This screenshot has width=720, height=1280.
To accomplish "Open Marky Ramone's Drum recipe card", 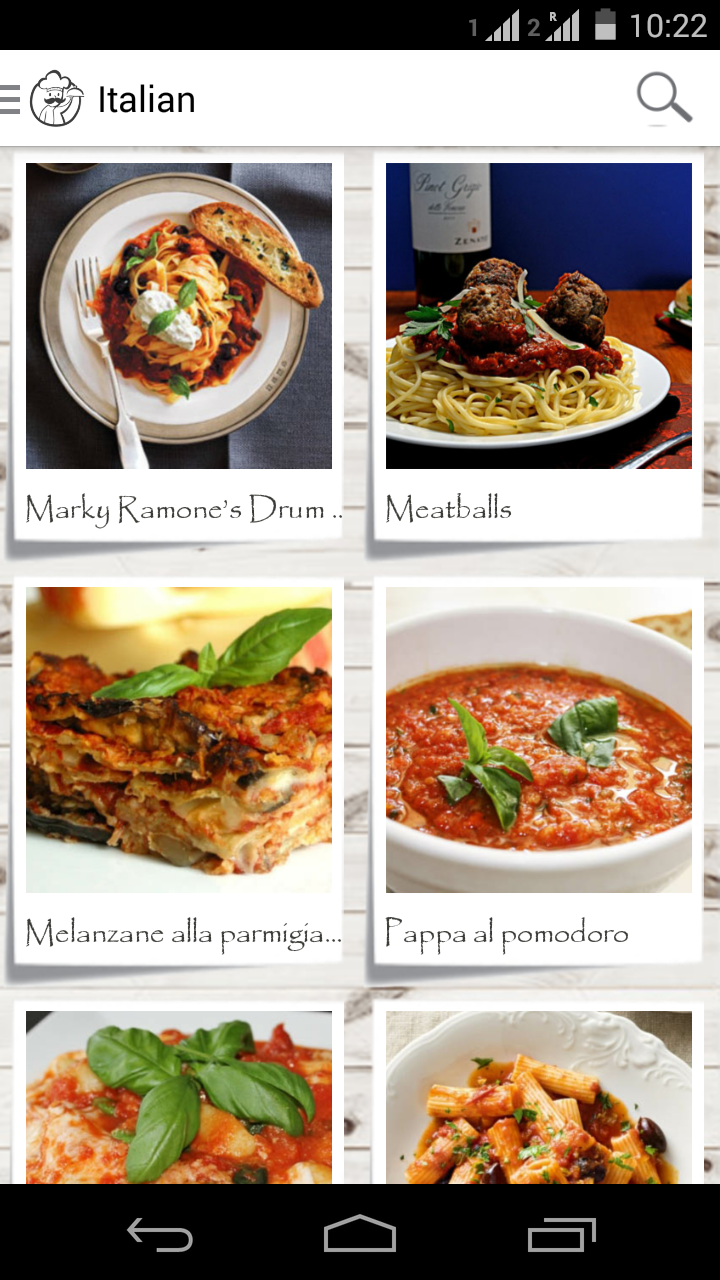I will click(x=179, y=345).
